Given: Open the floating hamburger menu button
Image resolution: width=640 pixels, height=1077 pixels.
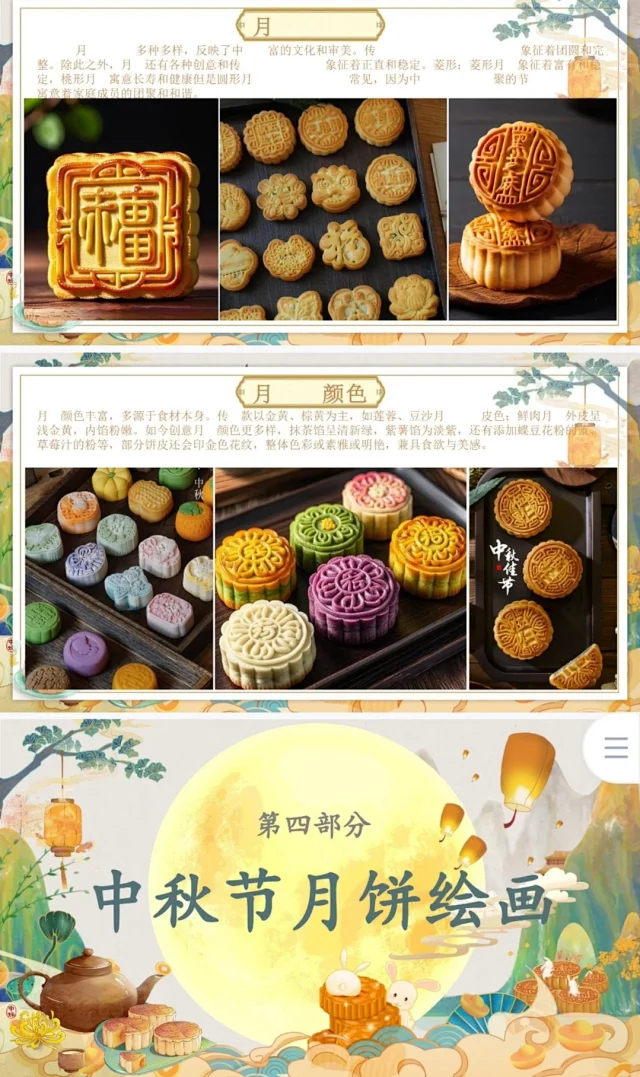Looking at the screenshot, I should pyautogui.click(x=615, y=748).
